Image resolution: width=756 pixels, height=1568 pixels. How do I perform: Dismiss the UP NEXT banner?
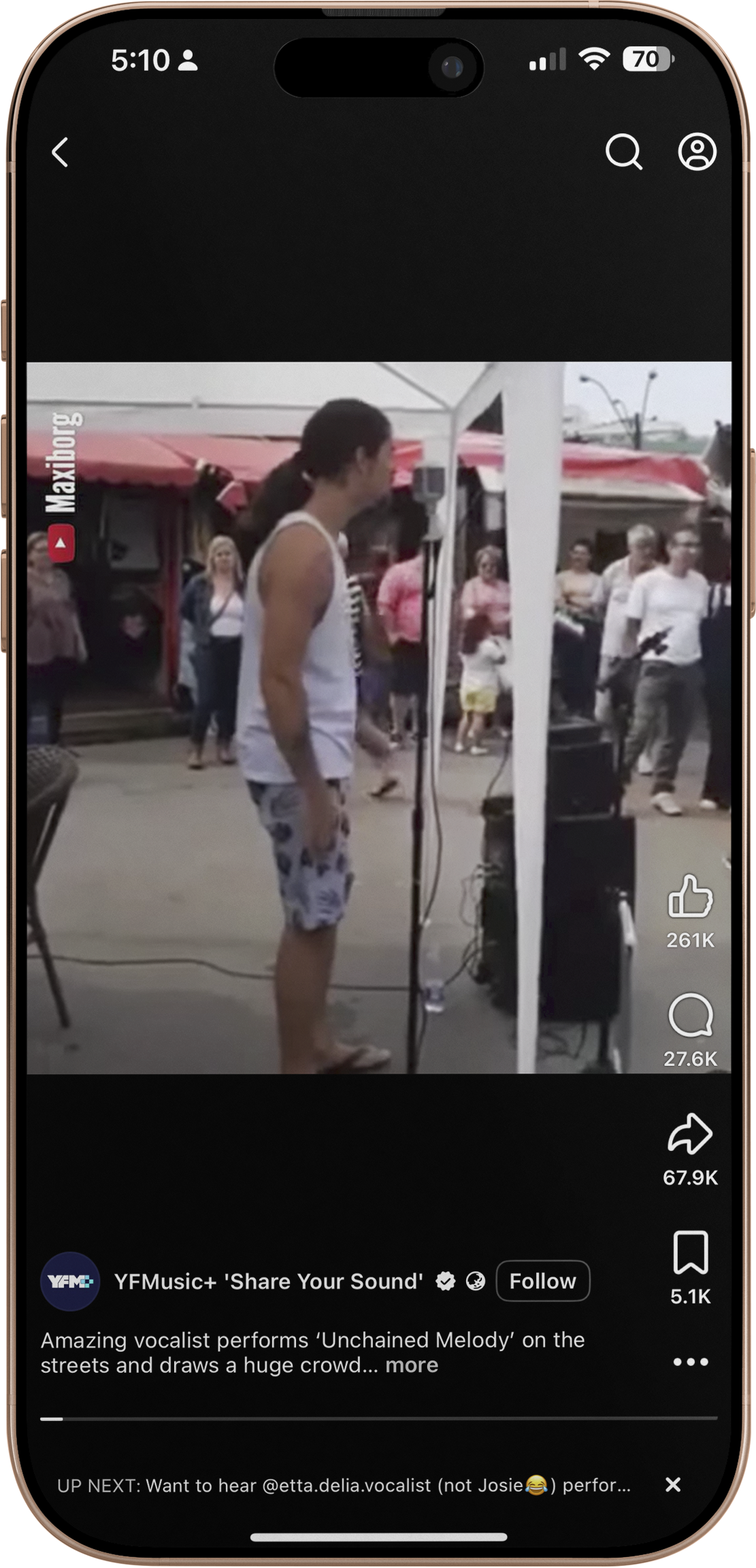point(672,1484)
